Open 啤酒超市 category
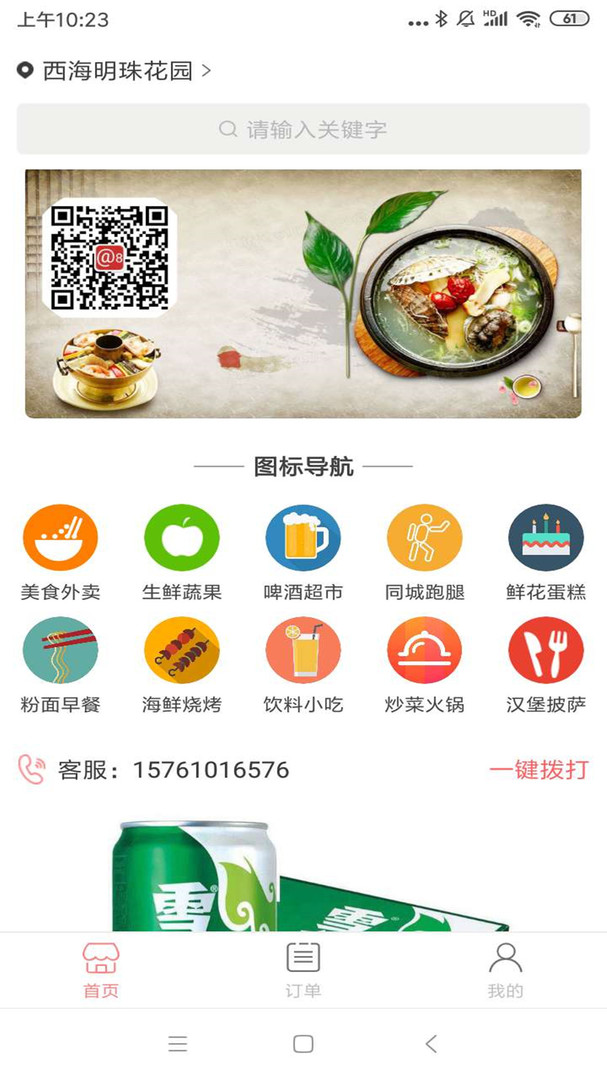The height and width of the screenshot is (1080, 607). click(303, 551)
